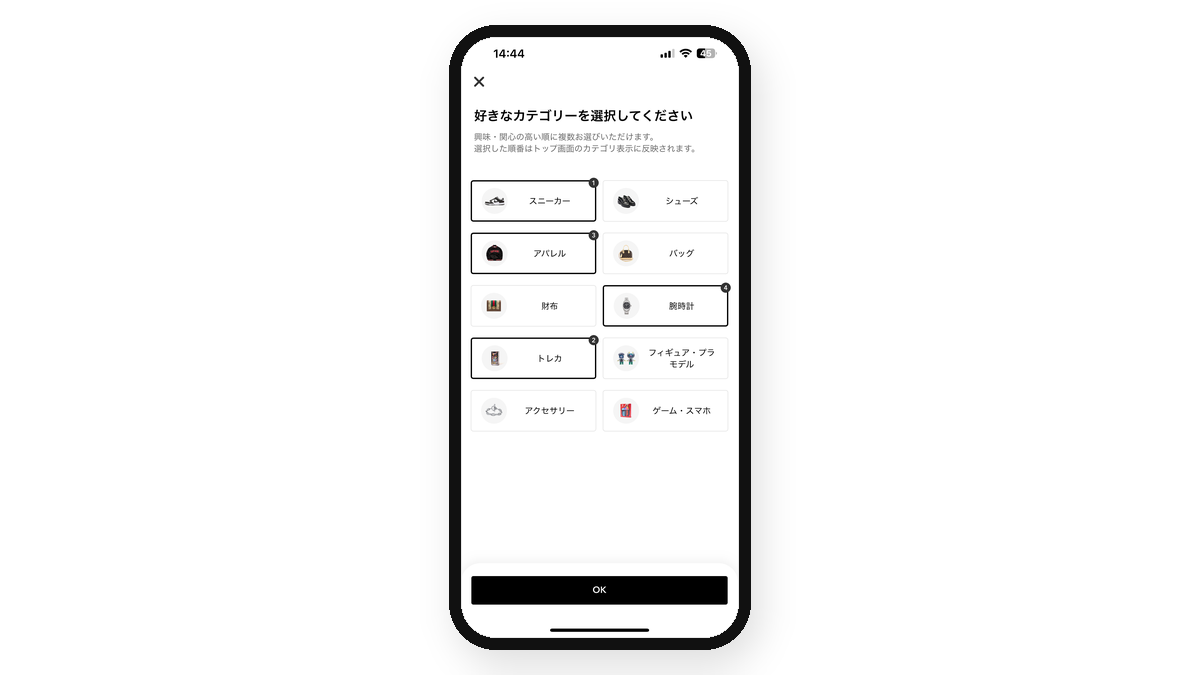This screenshot has width=1200, height=675.
Task: Deselect the アパレル category
Action: coord(533,253)
